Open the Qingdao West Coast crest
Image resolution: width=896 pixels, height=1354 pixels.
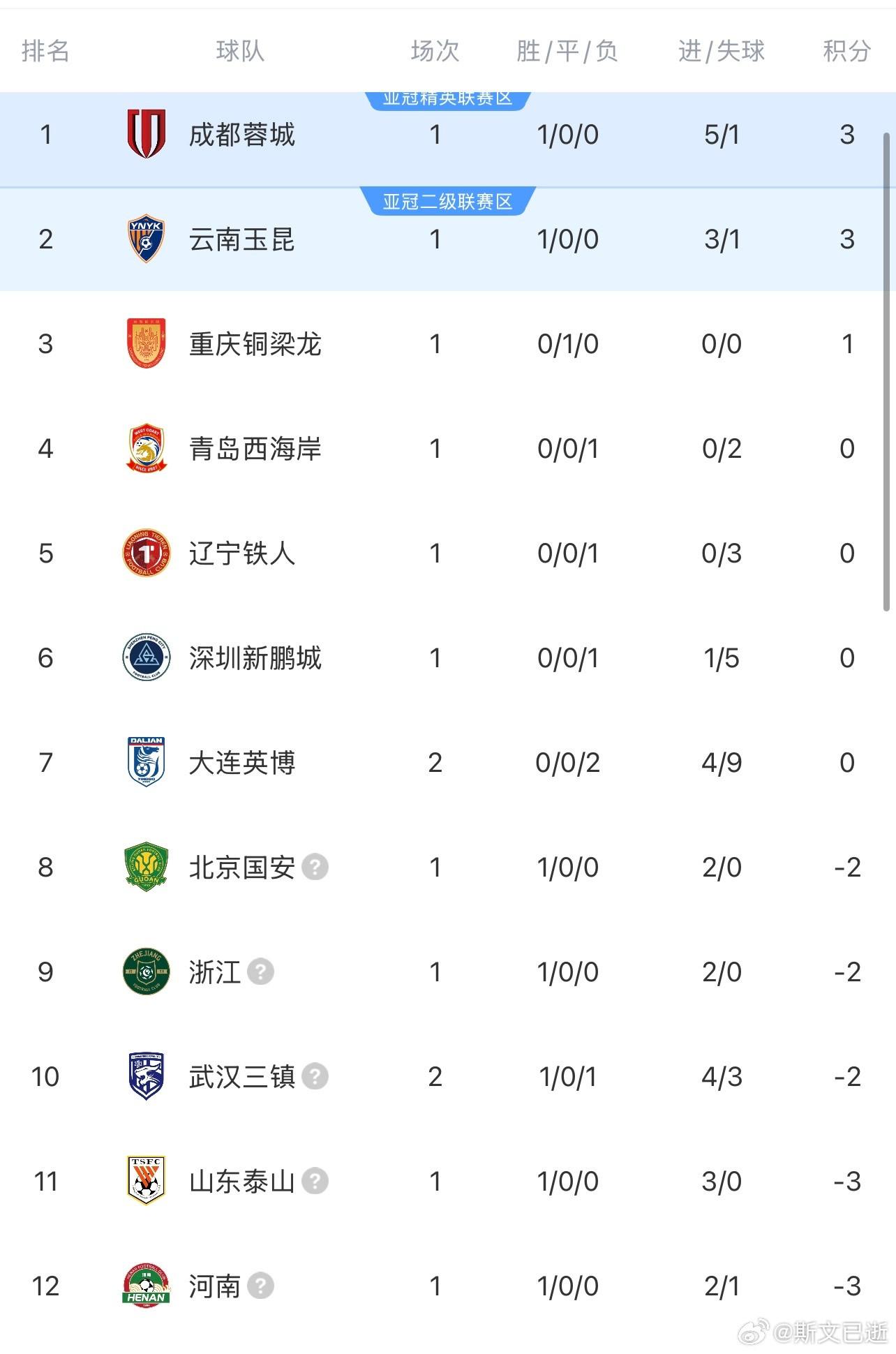point(144,449)
